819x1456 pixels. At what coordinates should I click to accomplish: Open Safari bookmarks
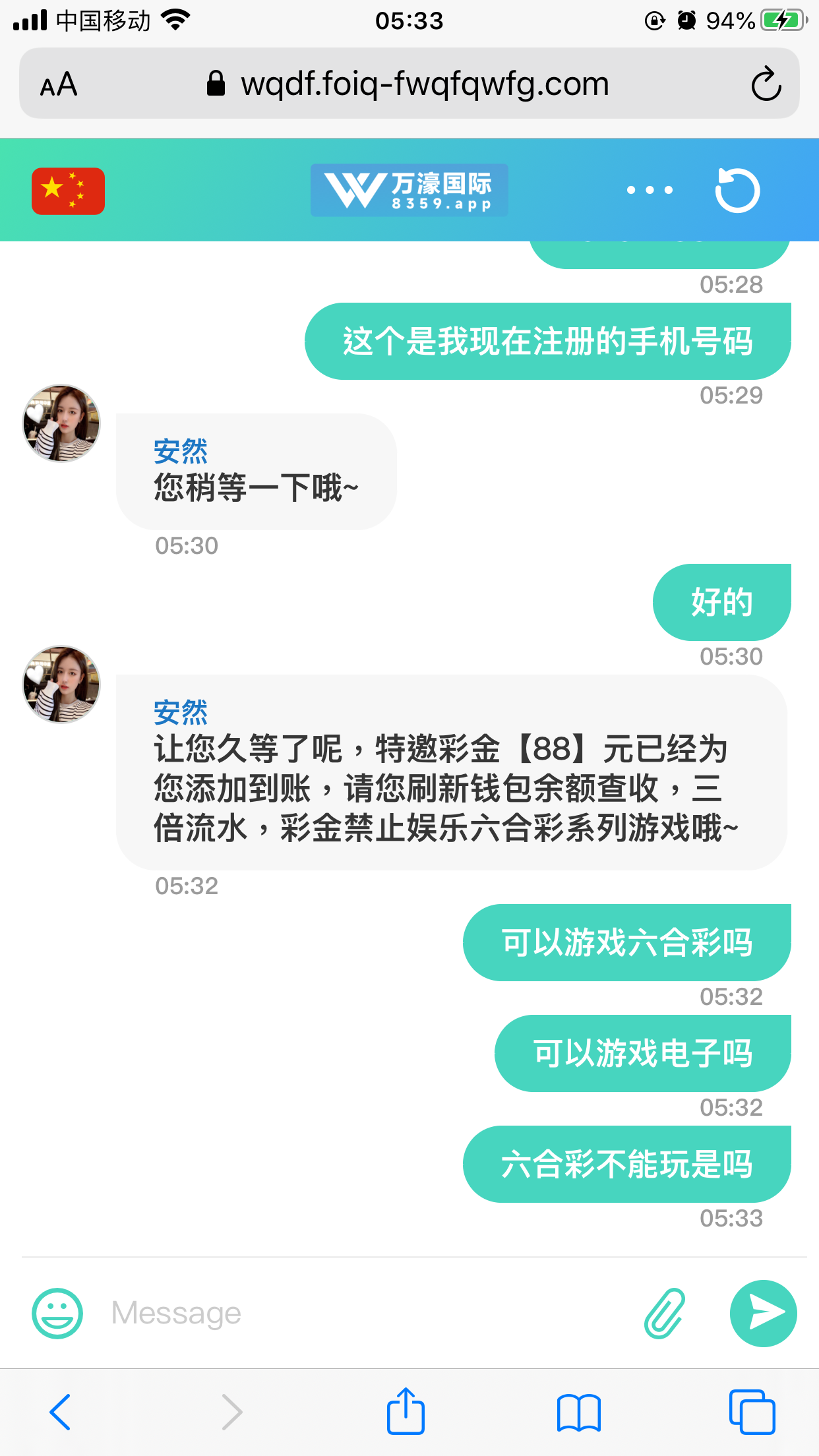578,1412
